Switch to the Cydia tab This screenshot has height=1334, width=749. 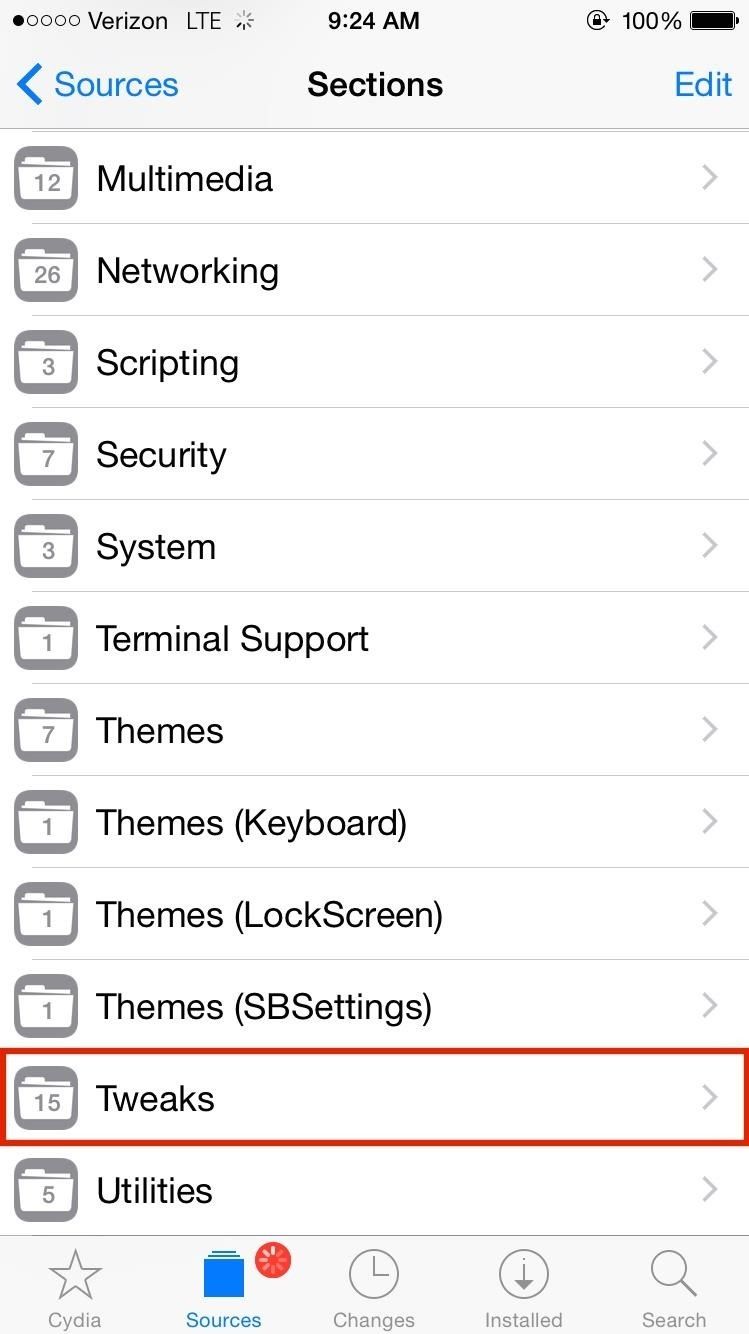point(75,1288)
